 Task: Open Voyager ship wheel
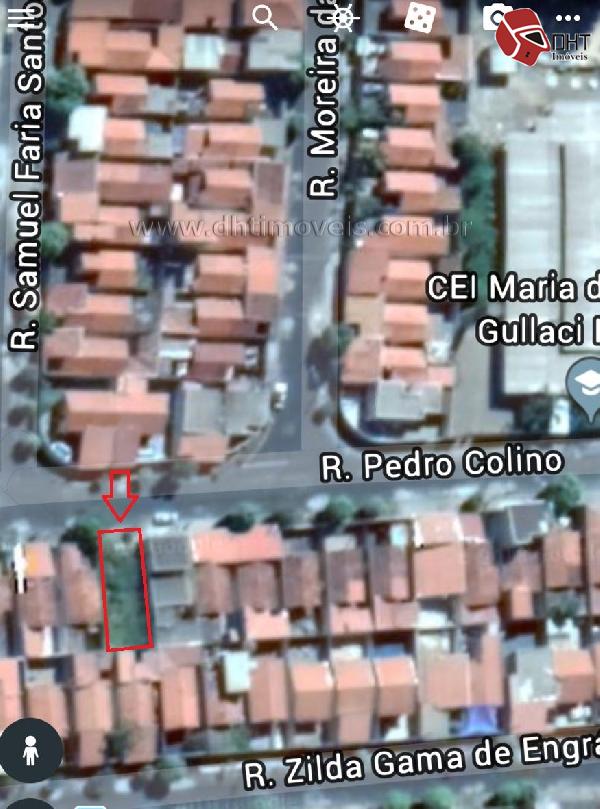click(x=345, y=16)
